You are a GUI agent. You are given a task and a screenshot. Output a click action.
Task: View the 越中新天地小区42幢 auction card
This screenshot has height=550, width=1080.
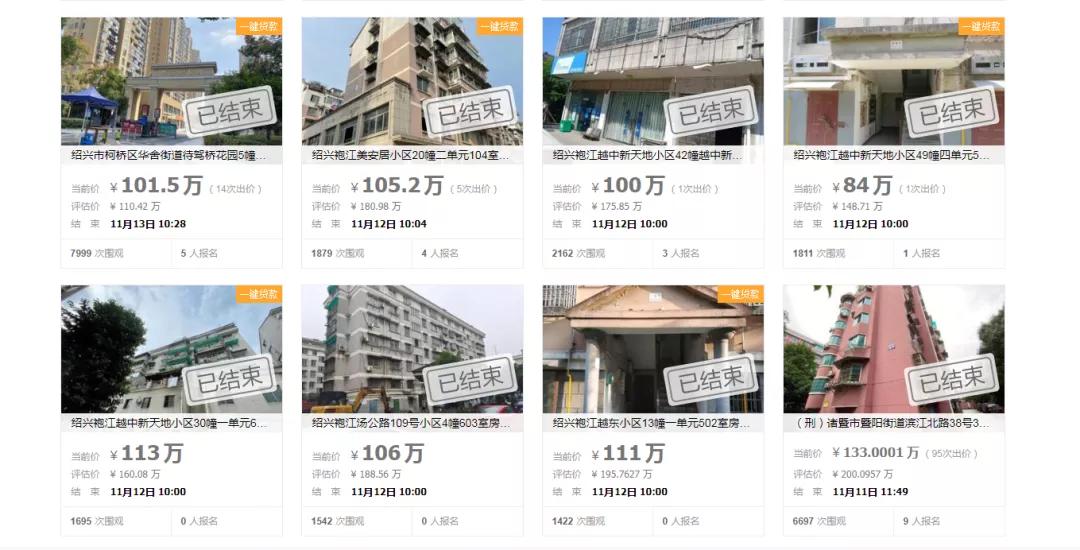[x=652, y=155]
